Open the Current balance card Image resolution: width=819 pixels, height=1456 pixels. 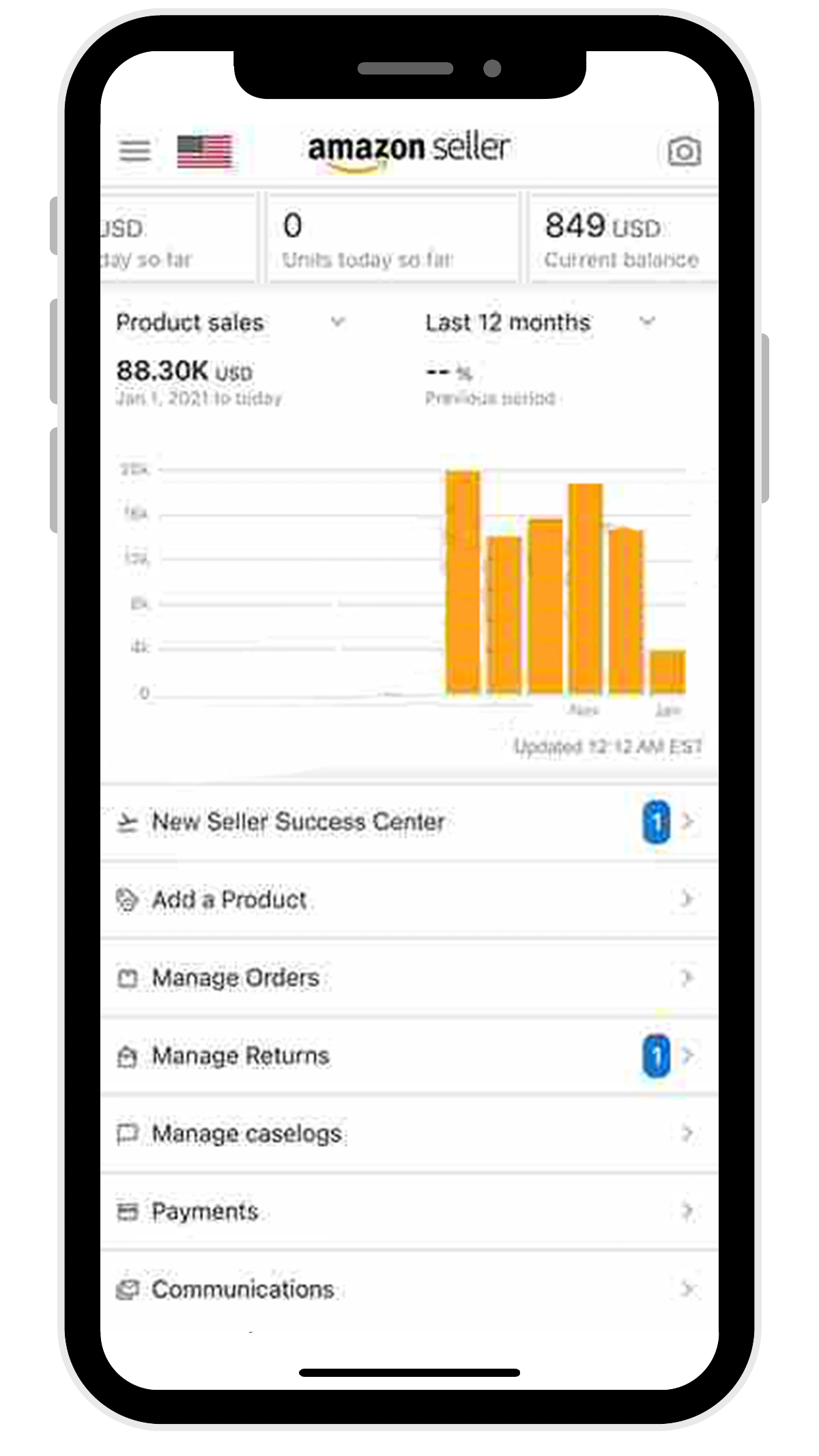(x=621, y=239)
